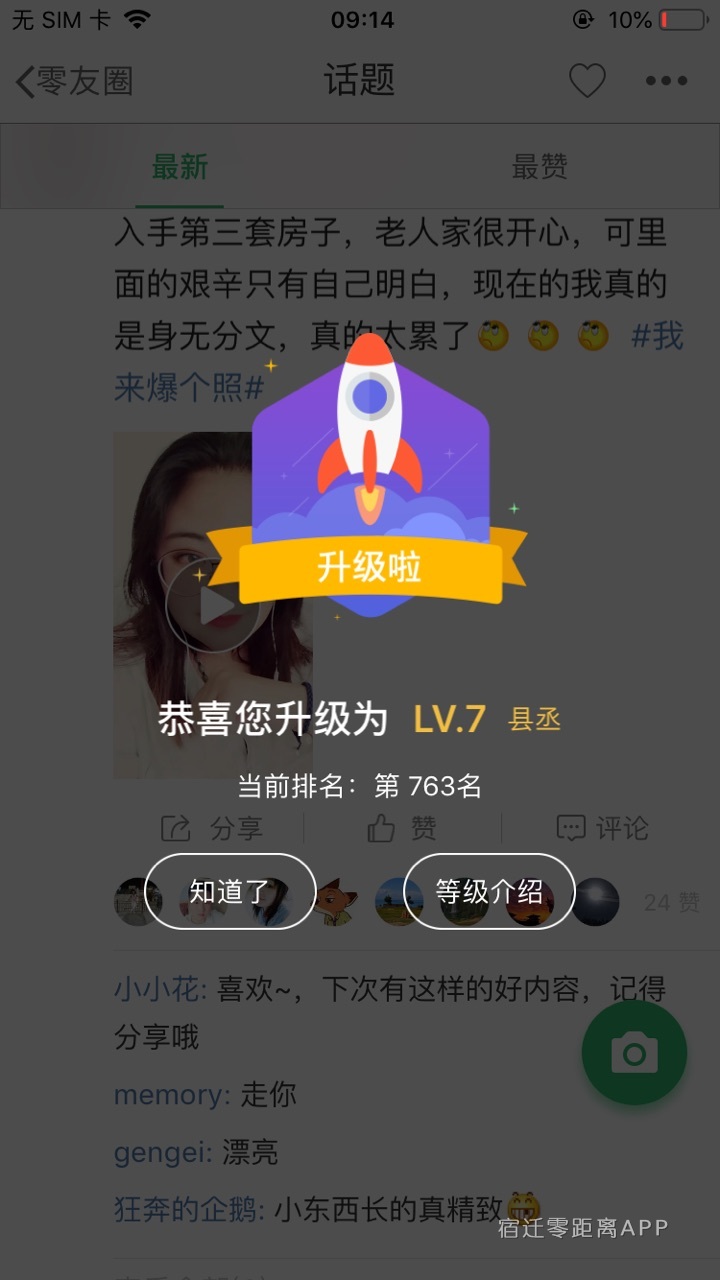The width and height of the screenshot is (720, 1280).
Task: Open the three-dot overflow menu
Action: pyautogui.click(x=666, y=81)
